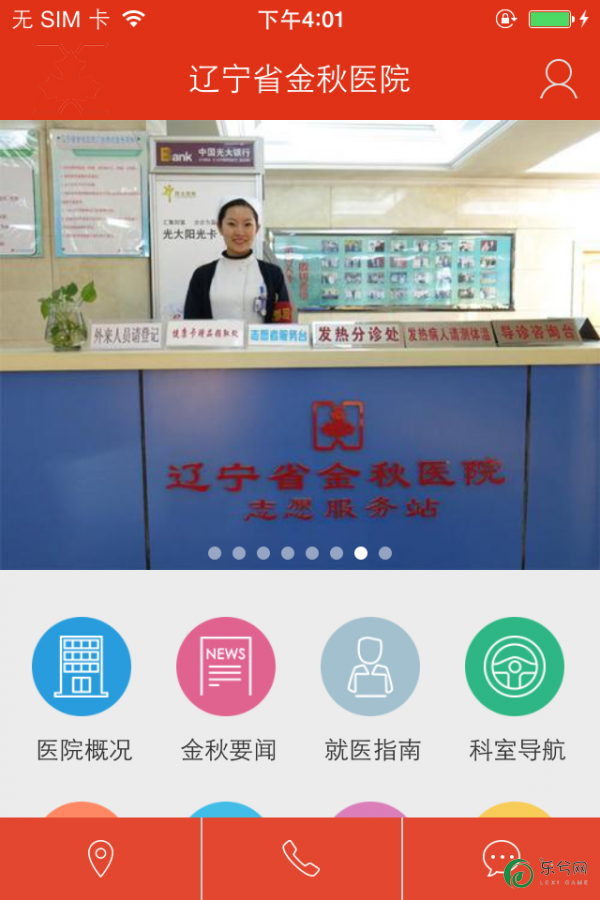Open 金秋要闻 news section
The image size is (600, 900).
click(226, 667)
